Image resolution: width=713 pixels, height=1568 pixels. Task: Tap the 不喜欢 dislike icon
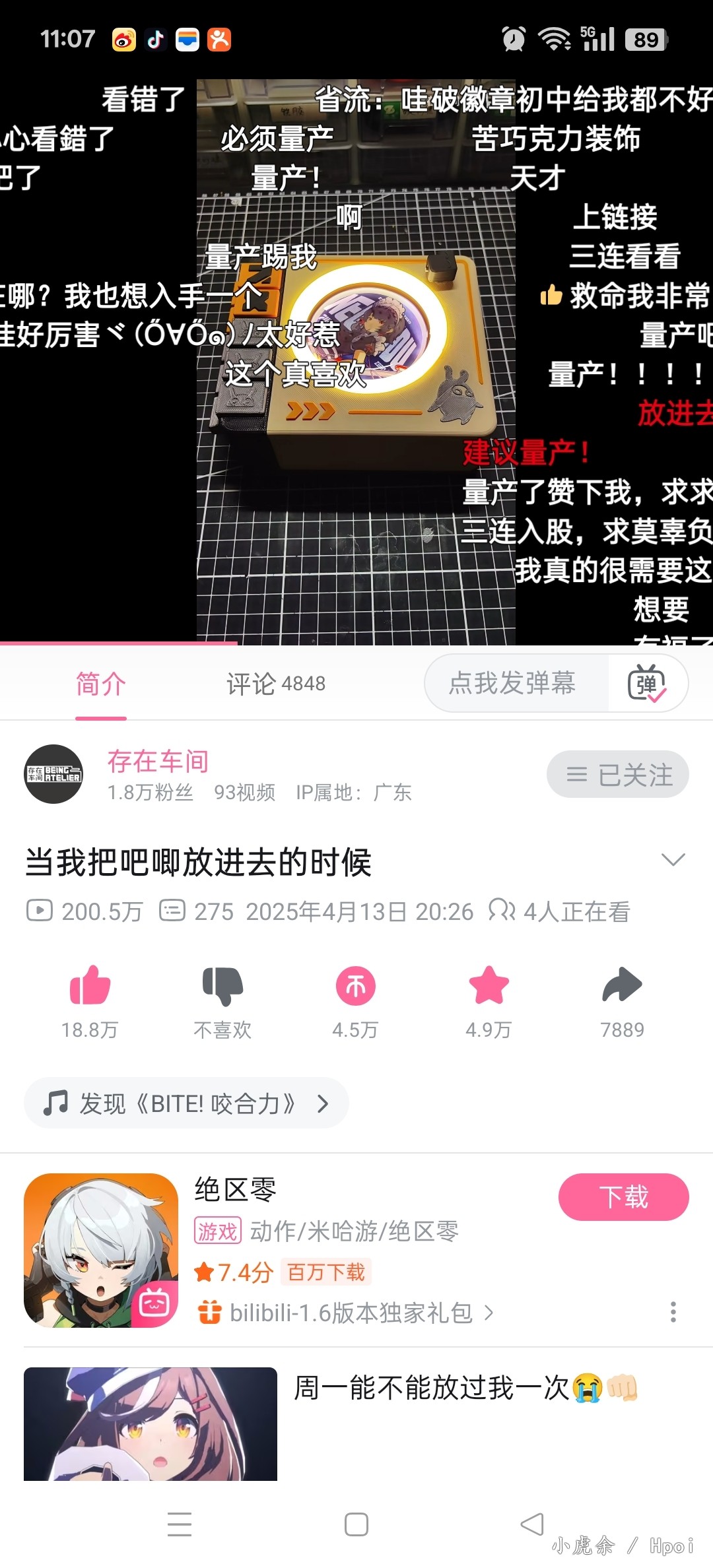pyautogui.click(x=223, y=986)
